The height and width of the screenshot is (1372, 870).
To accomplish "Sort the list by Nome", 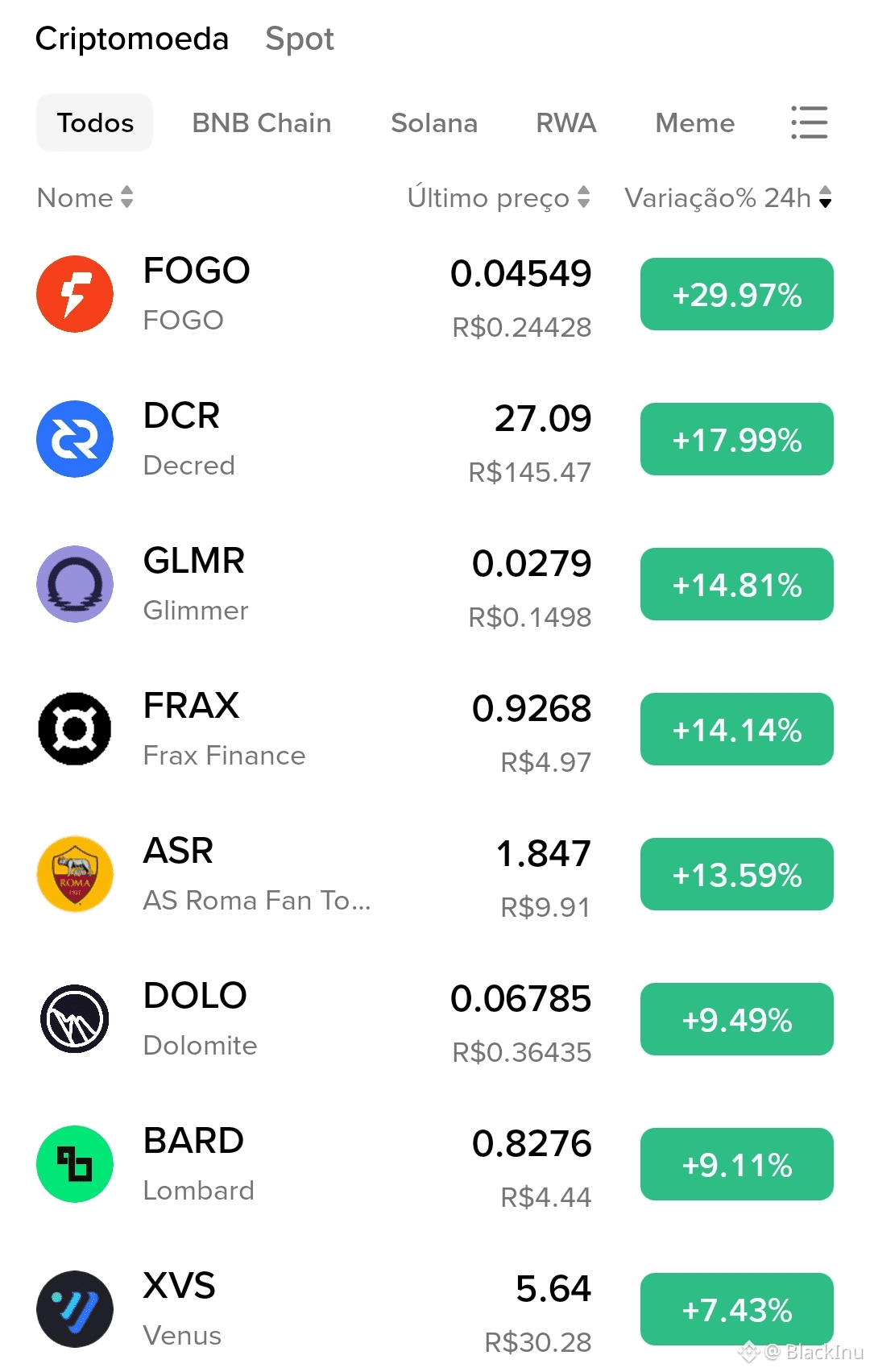I will tap(85, 197).
